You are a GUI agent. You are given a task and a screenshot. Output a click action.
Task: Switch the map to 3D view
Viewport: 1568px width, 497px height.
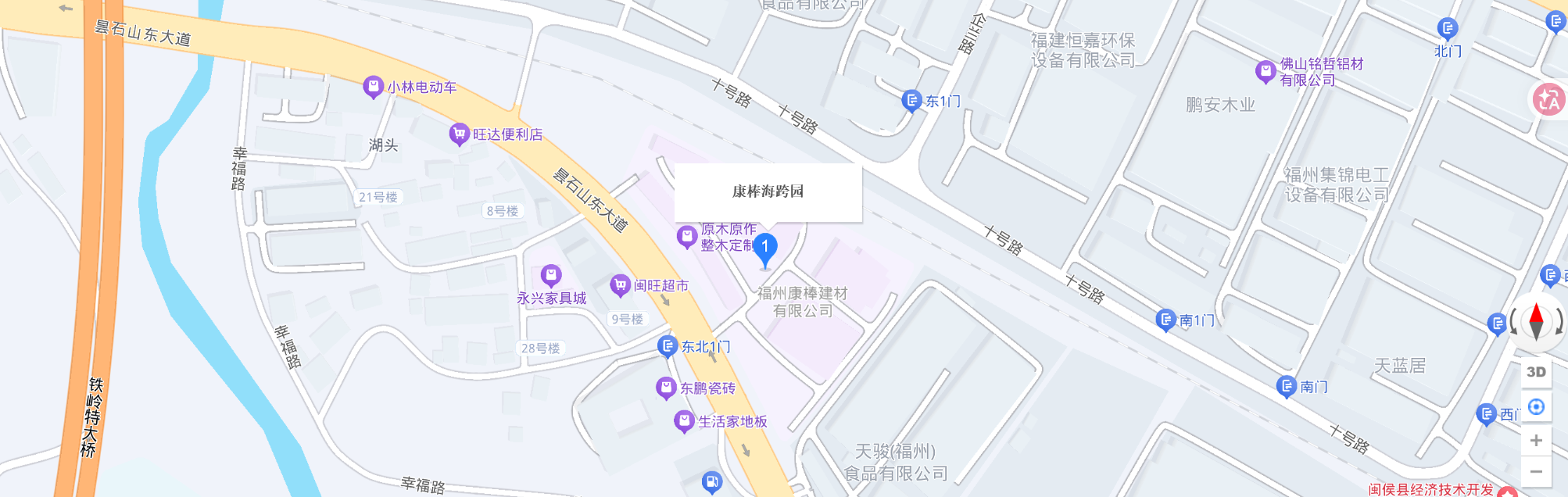(1536, 372)
